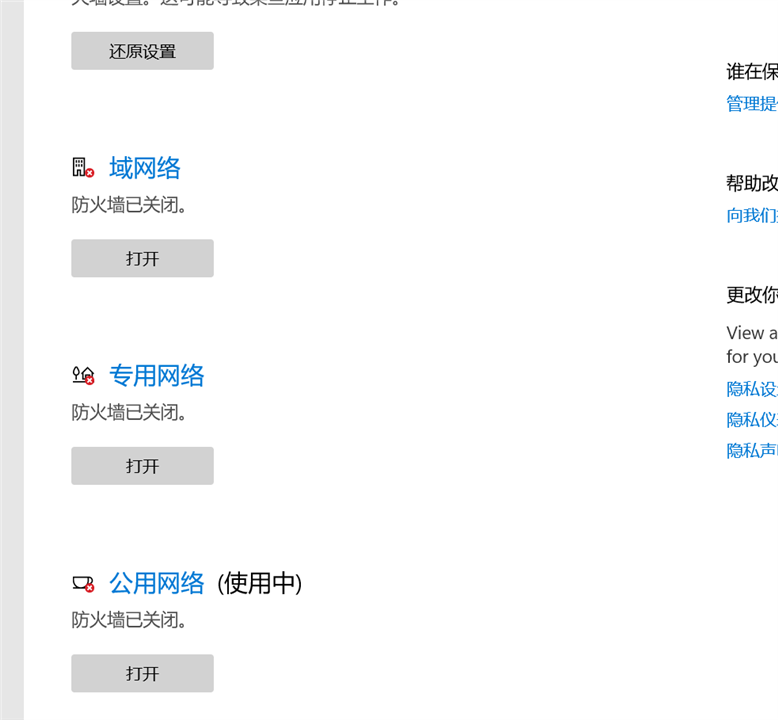Open the 向我们 feedback link
The width and height of the screenshot is (778, 720).
point(752,215)
